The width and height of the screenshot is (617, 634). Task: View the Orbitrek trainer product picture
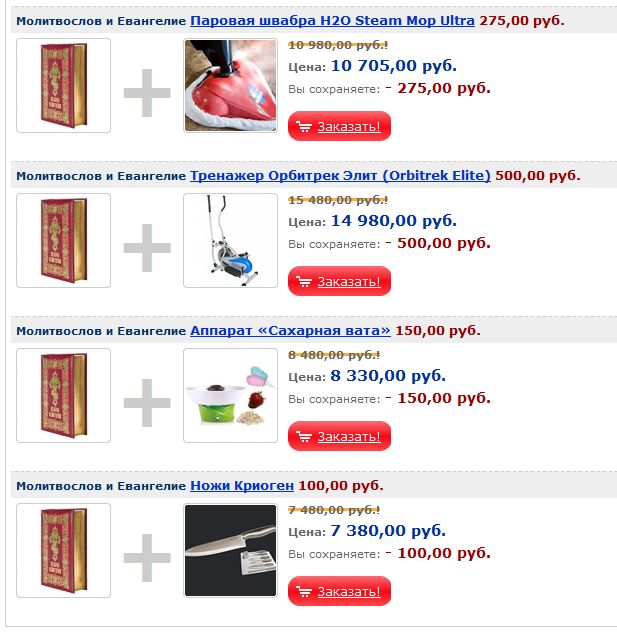[231, 240]
